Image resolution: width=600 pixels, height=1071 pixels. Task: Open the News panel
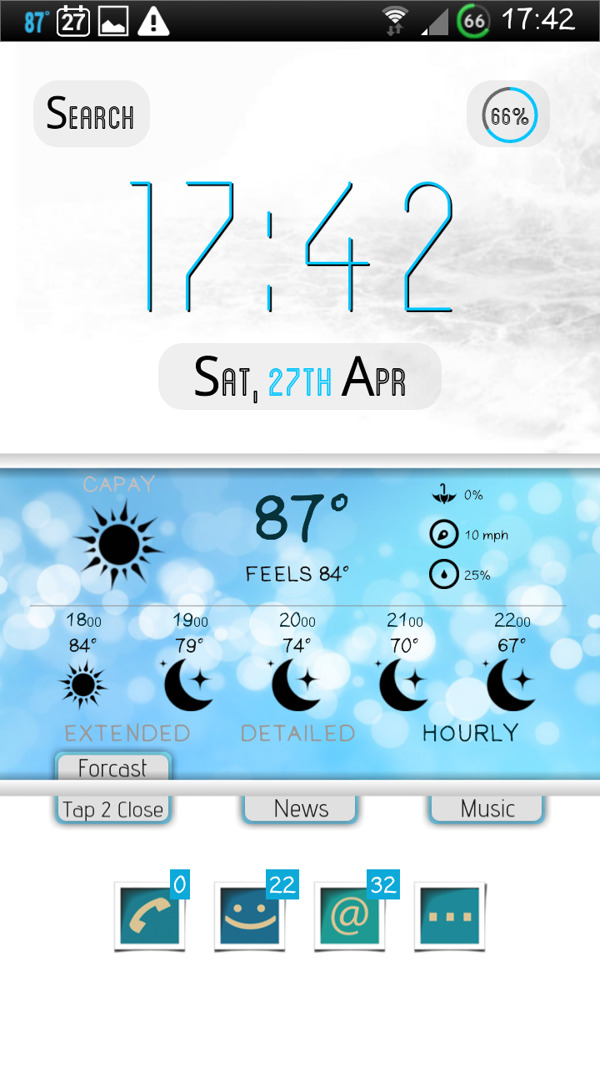pyautogui.click(x=300, y=808)
